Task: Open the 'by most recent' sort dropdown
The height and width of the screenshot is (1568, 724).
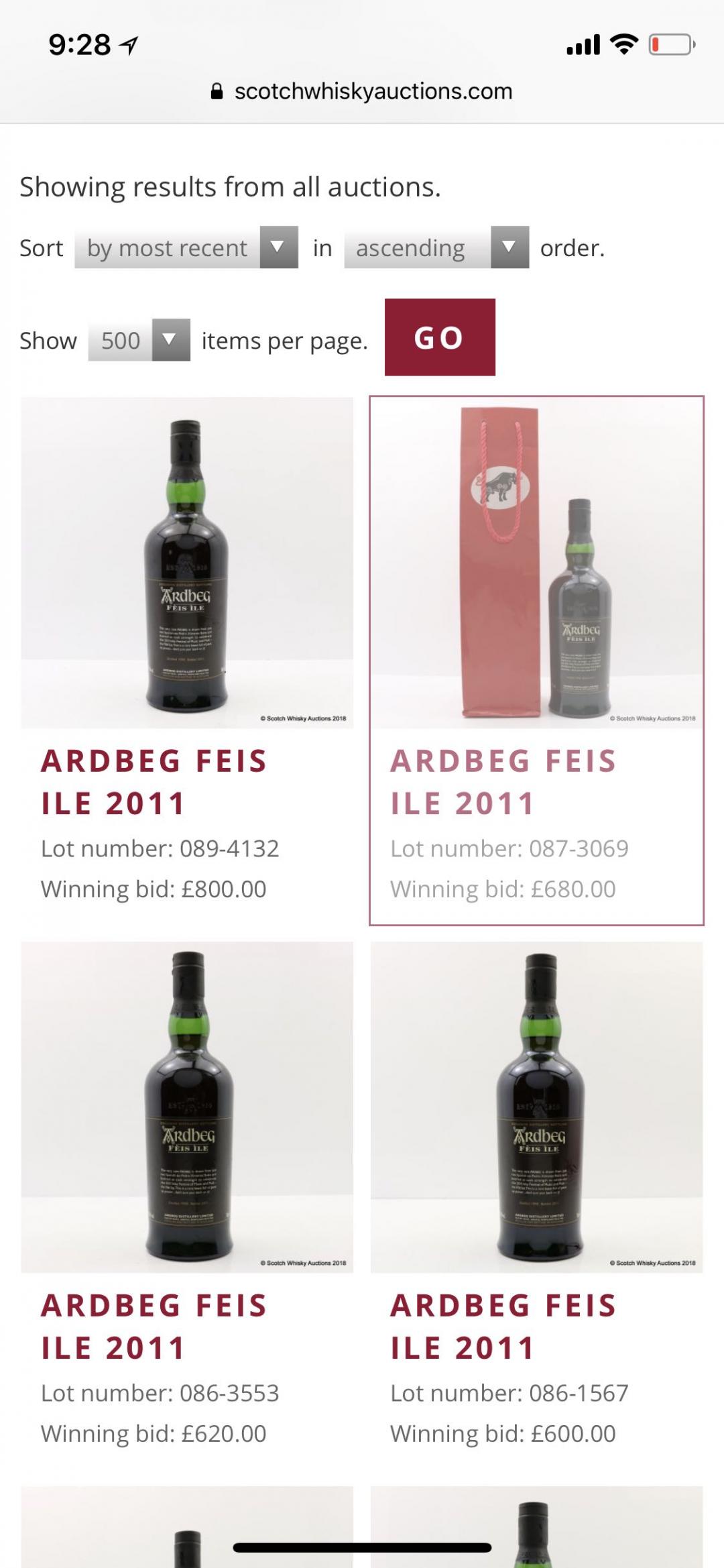Action: (186, 248)
